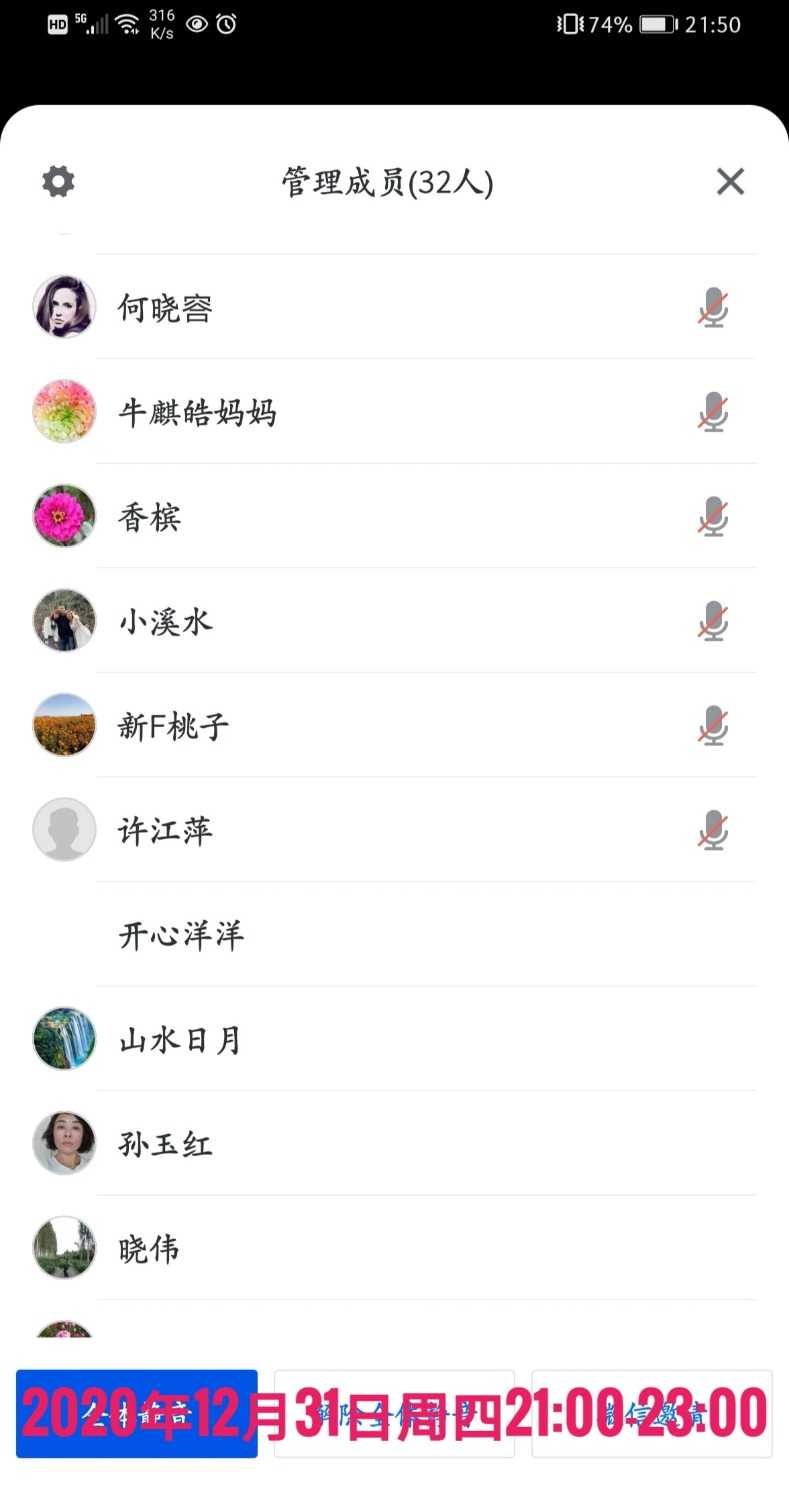Open group settings via the gear icon
789x1500 pixels.
click(x=57, y=181)
